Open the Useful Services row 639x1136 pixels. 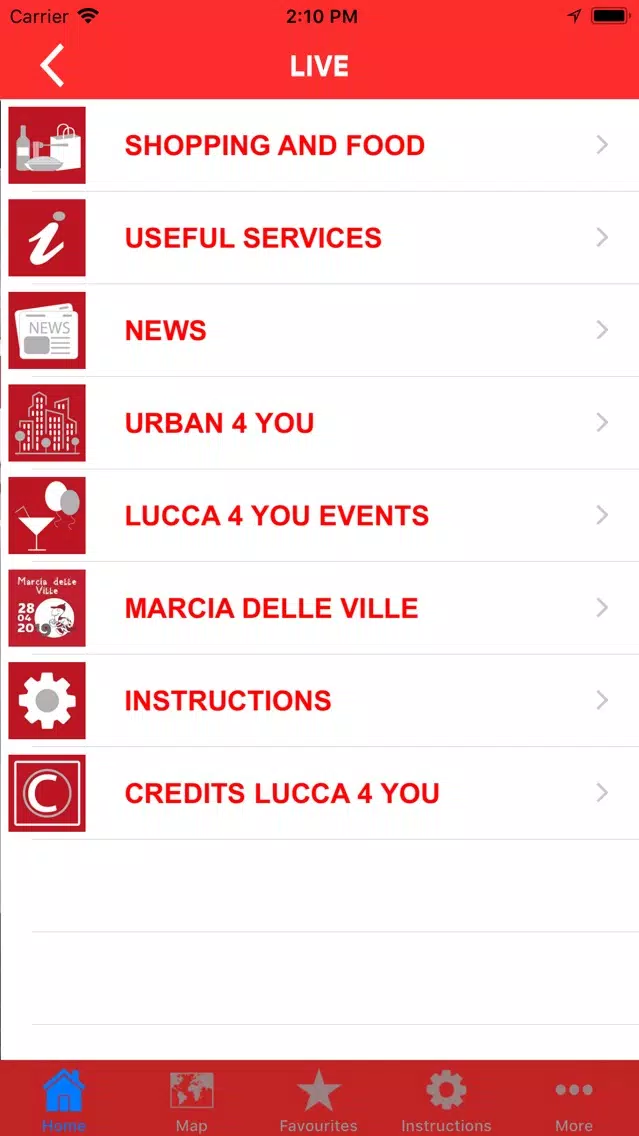click(x=320, y=238)
